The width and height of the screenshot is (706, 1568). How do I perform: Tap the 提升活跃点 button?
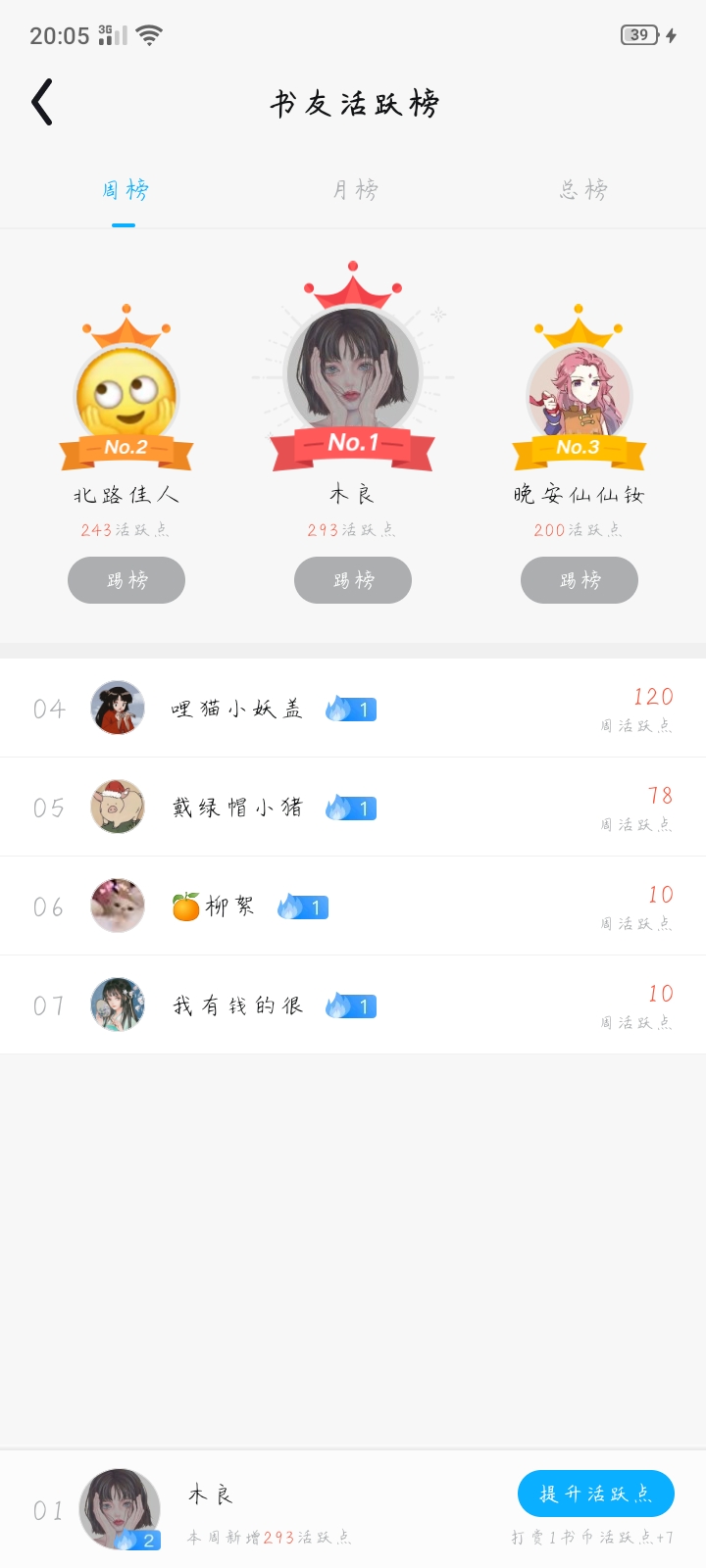tap(595, 1494)
